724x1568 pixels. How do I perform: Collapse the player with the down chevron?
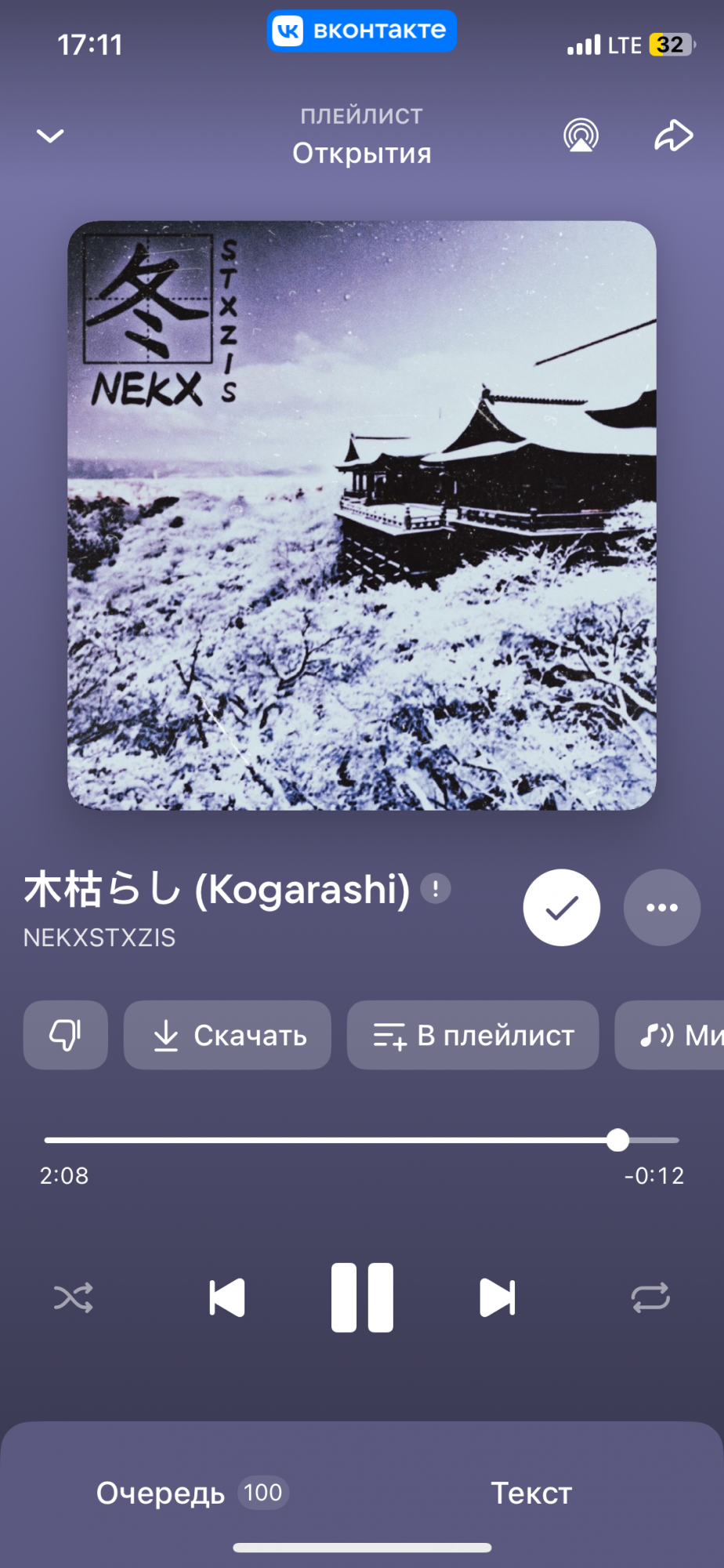coord(50,136)
